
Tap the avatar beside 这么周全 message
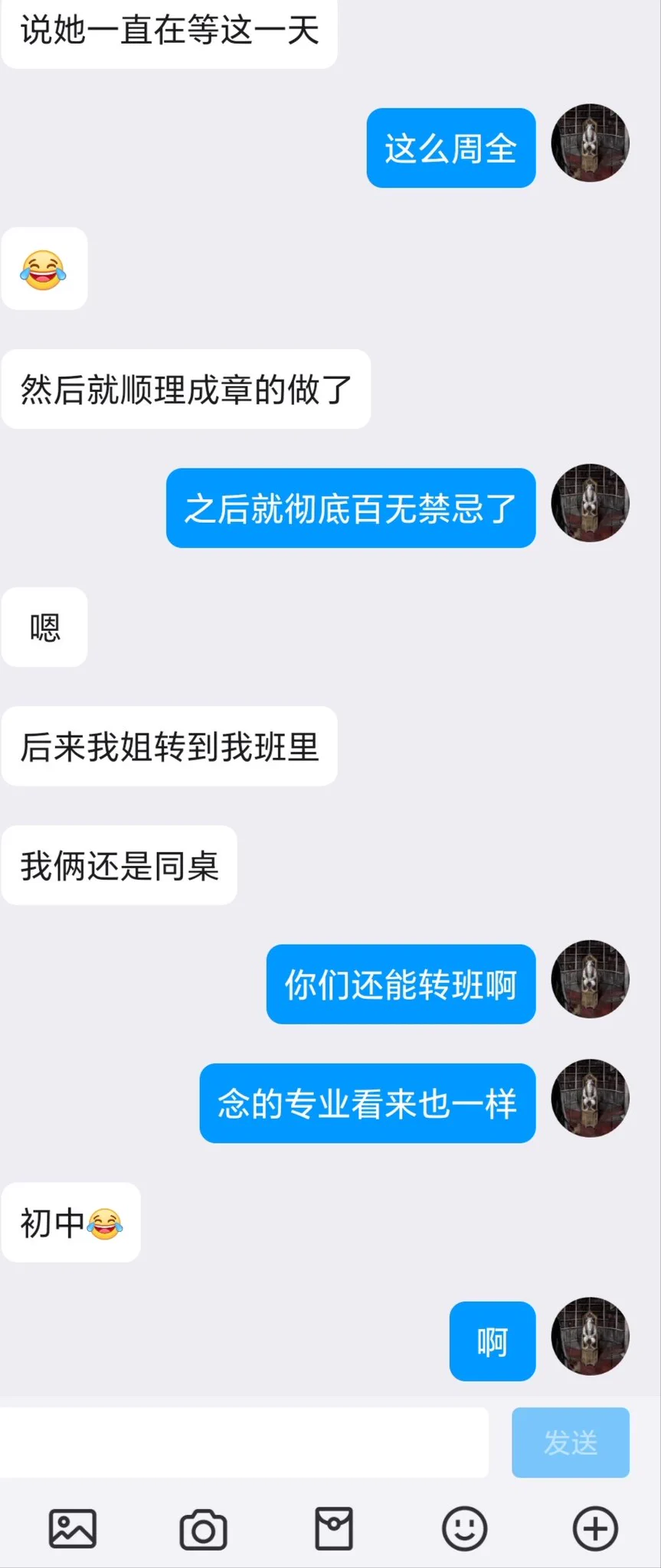(x=590, y=143)
